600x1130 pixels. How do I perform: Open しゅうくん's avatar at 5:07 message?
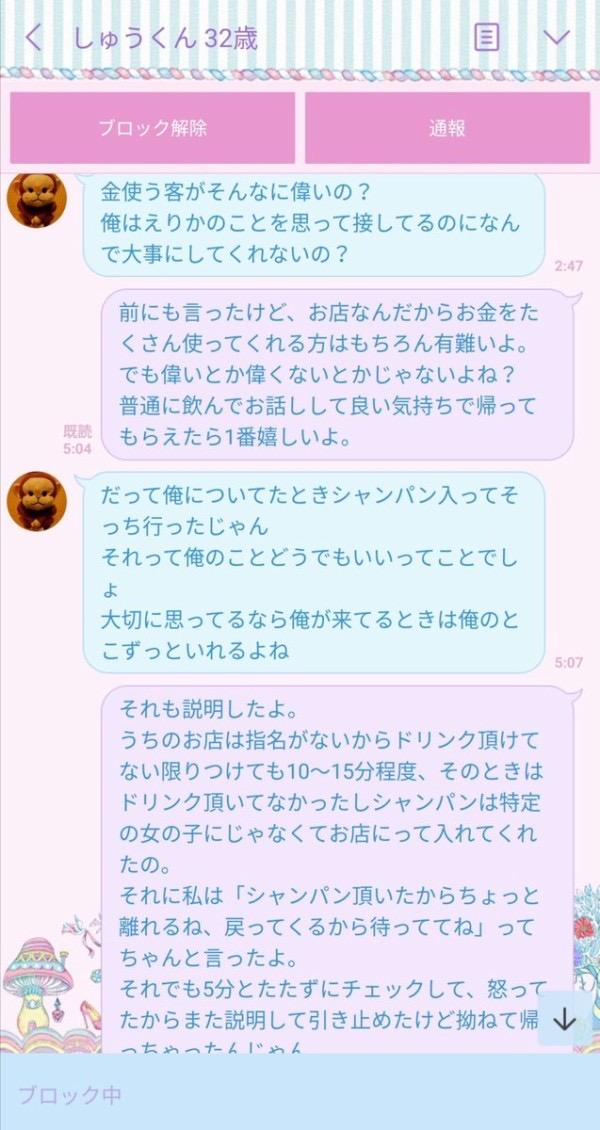(x=37, y=500)
